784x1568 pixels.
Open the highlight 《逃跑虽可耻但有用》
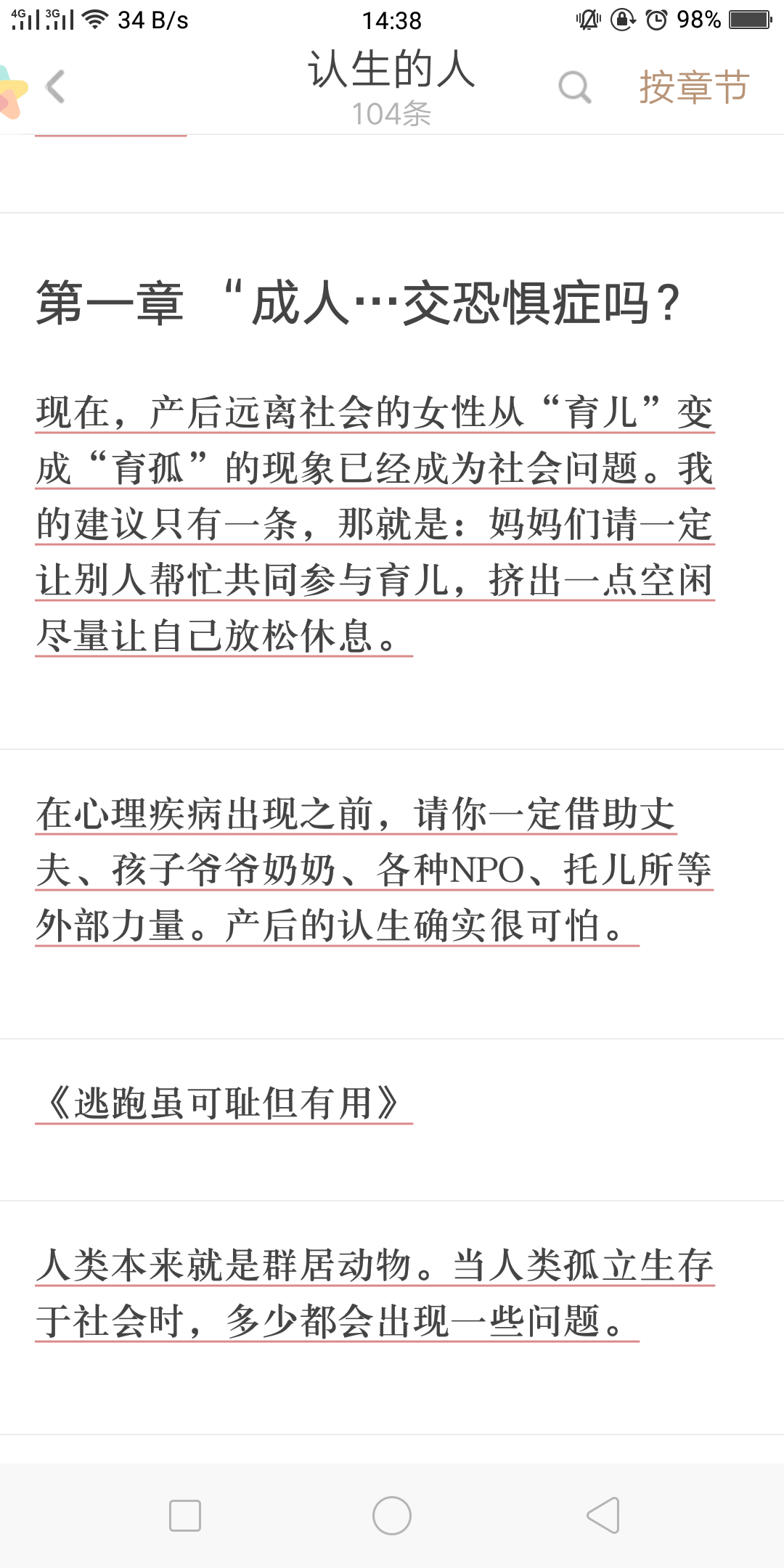(224, 1103)
